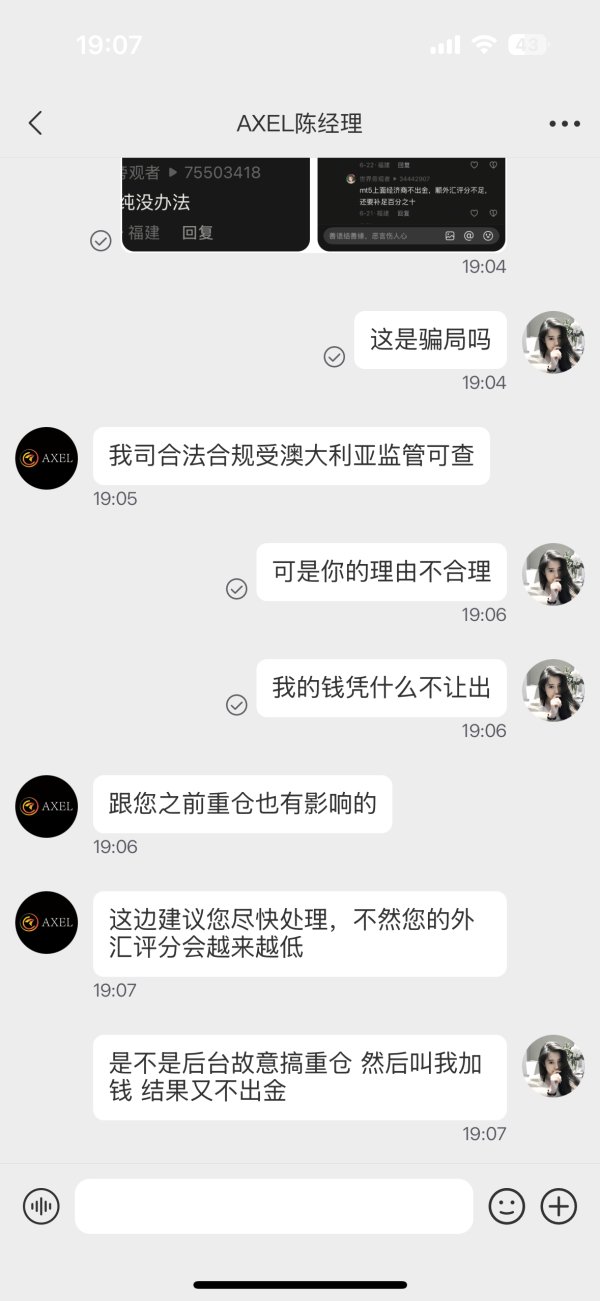Open the emoji picker
This screenshot has height=1301, width=600.
507,1206
